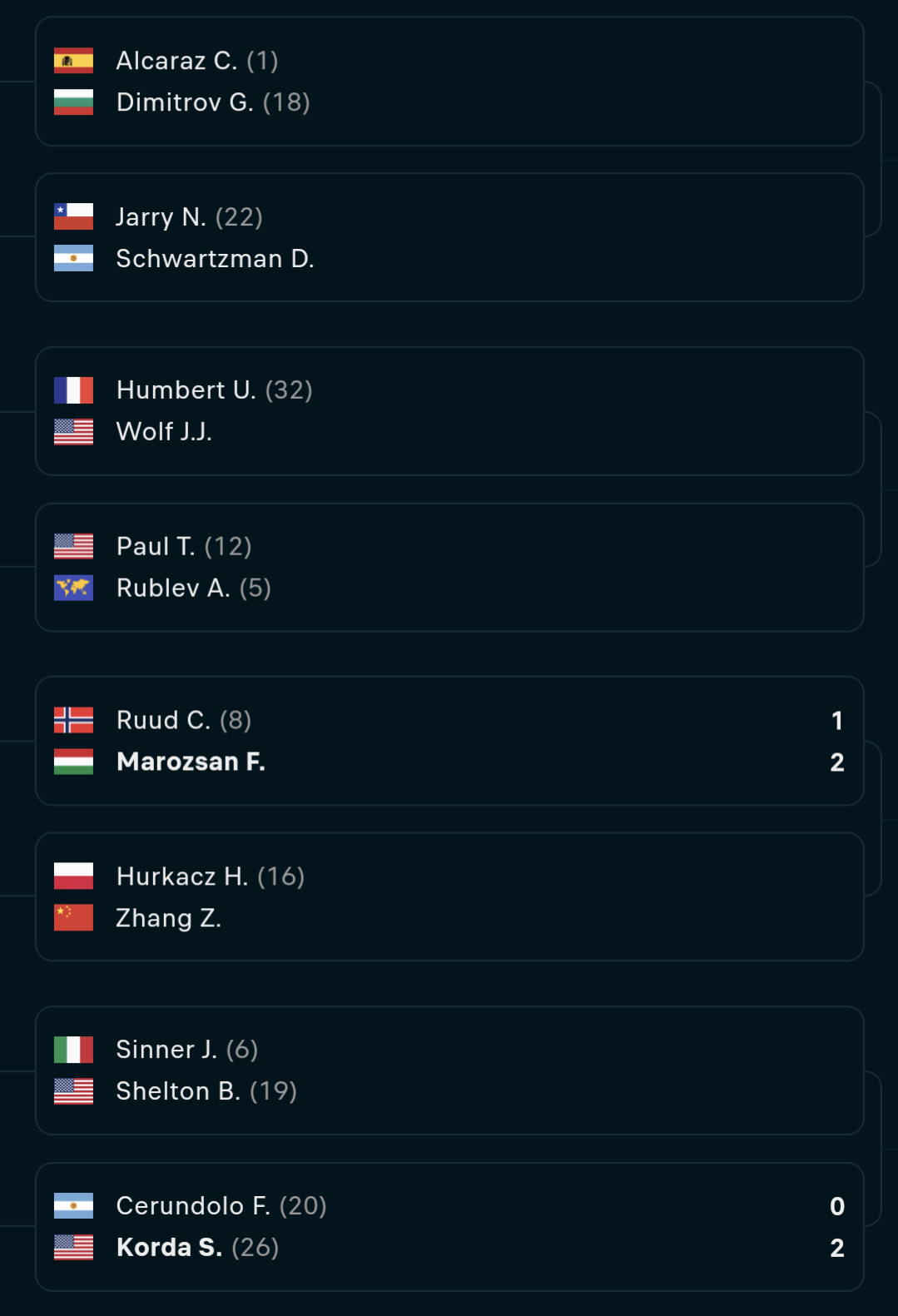View the Humbert vs Wolf match
Screen dimensions: 898x1316
449,411
